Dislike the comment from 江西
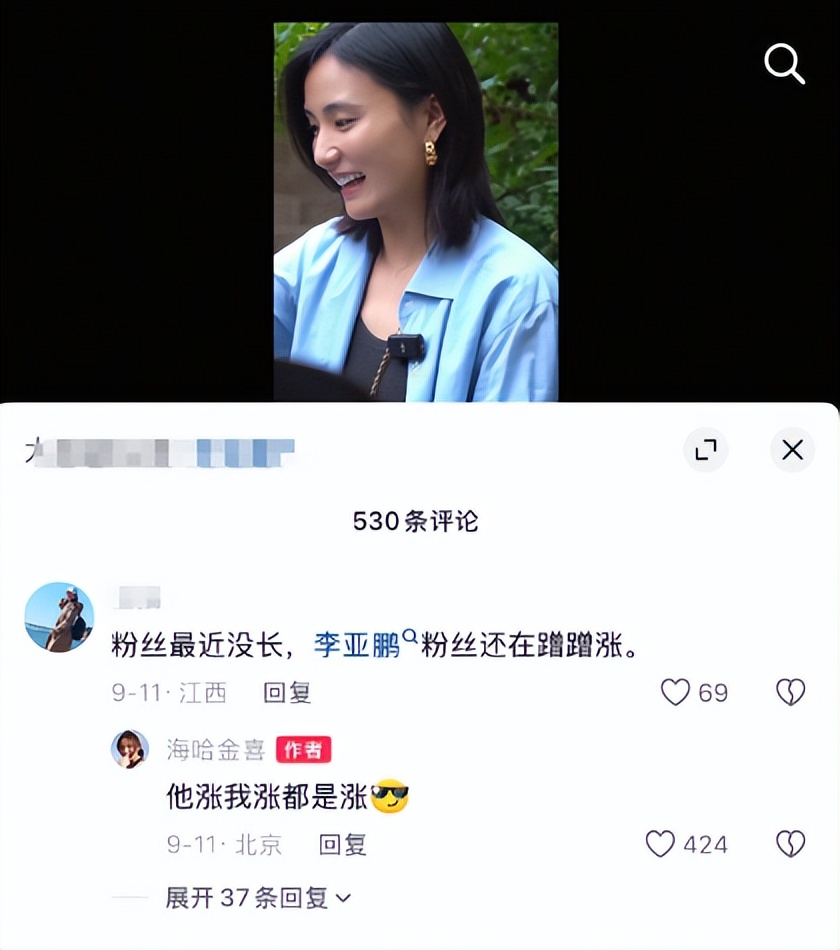 coord(790,692)
